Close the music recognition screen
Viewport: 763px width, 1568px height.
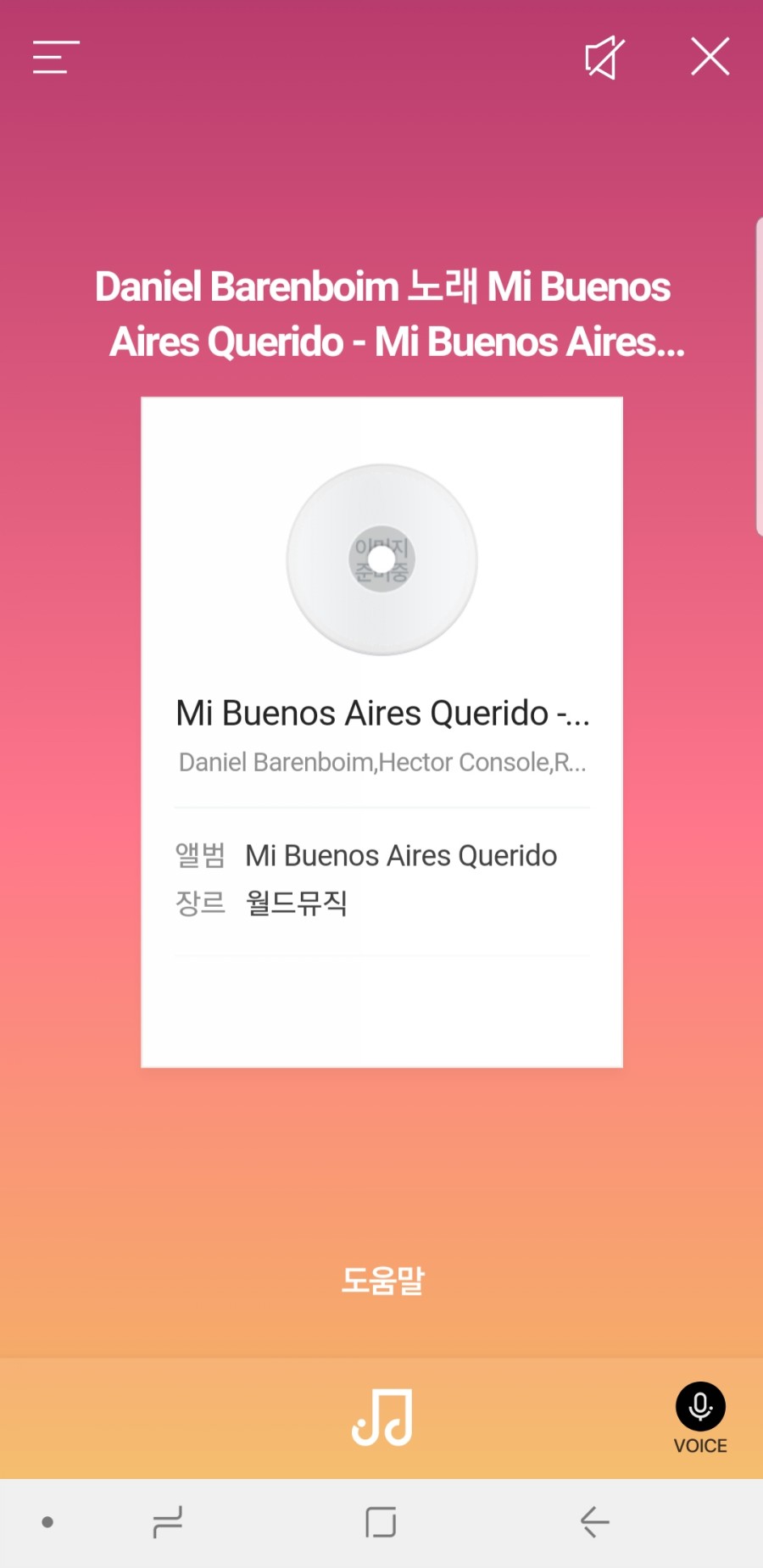(710, 57)
